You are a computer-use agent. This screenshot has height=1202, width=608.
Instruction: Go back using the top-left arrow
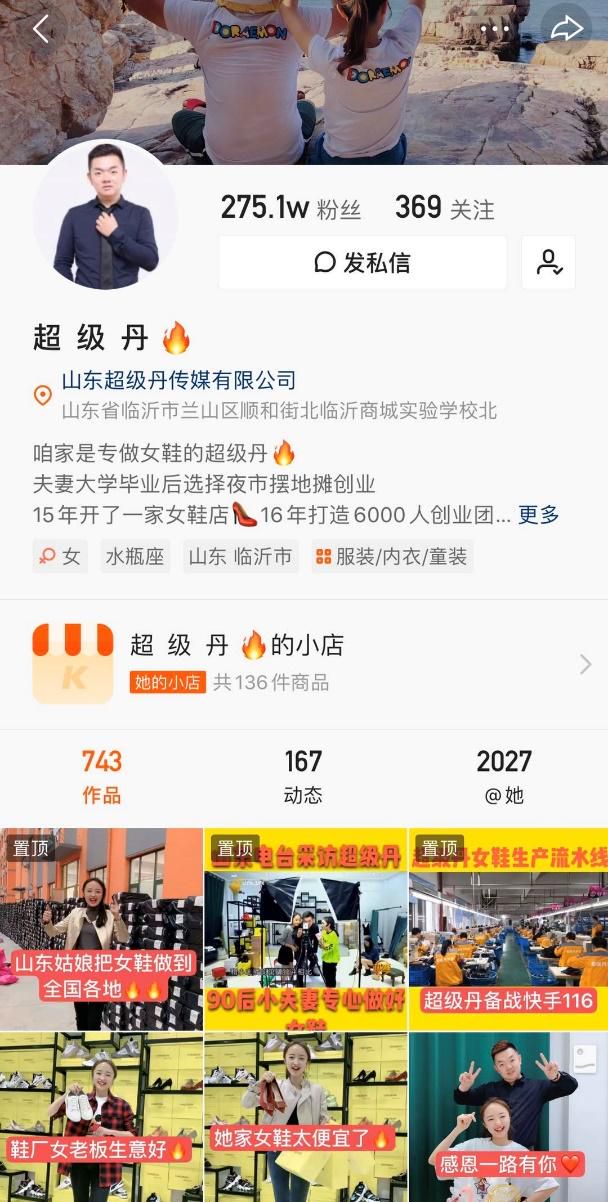(40, 29)
